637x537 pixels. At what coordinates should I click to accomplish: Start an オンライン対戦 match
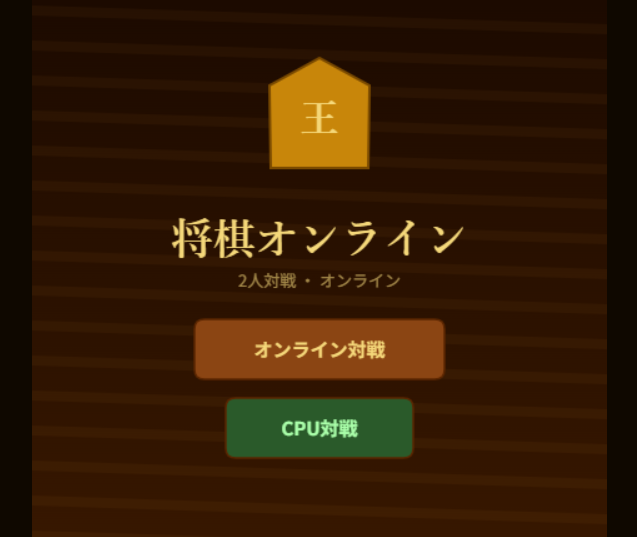(x=319, y=350)
